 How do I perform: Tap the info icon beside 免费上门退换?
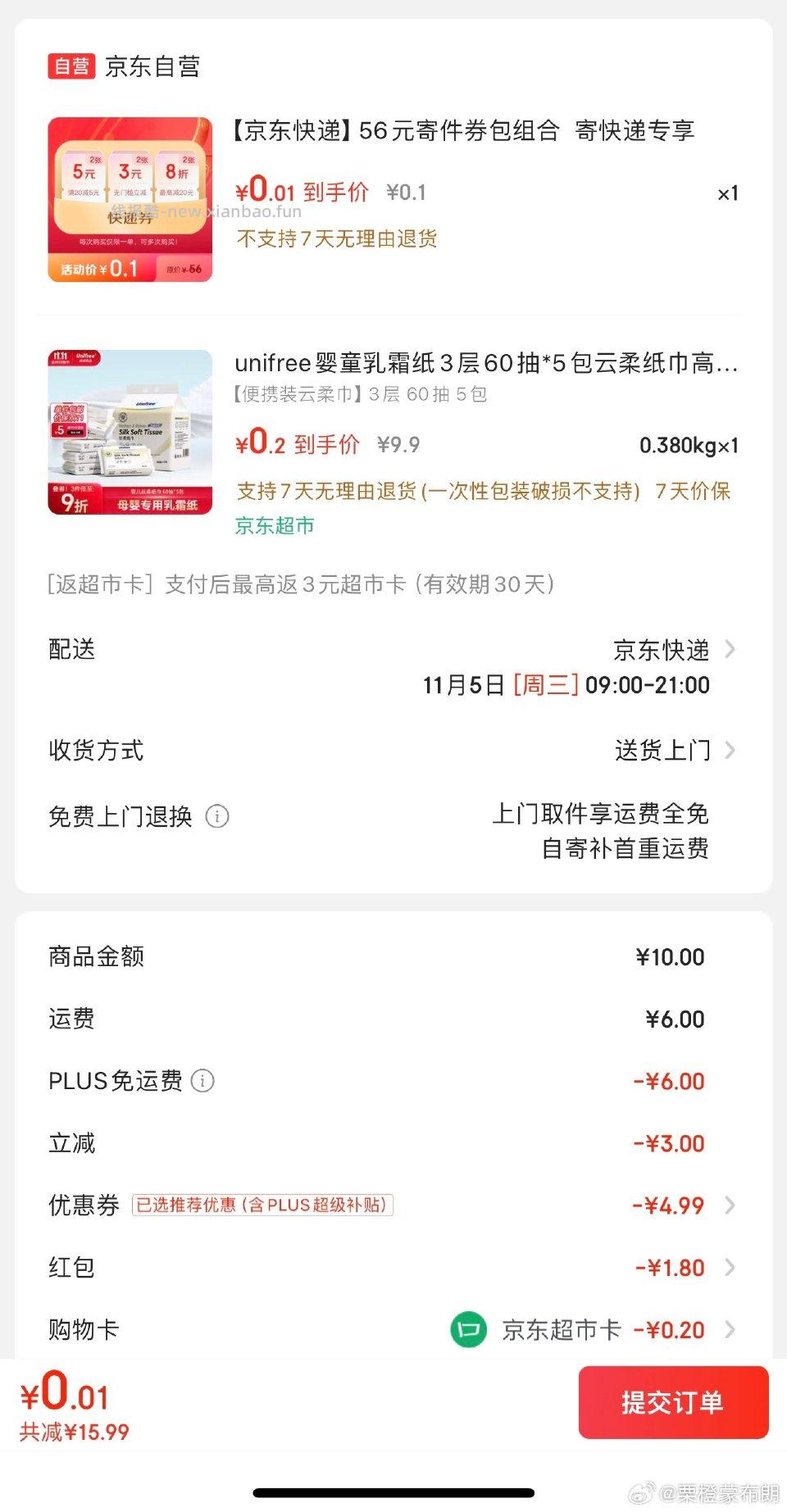click(216, 817)
